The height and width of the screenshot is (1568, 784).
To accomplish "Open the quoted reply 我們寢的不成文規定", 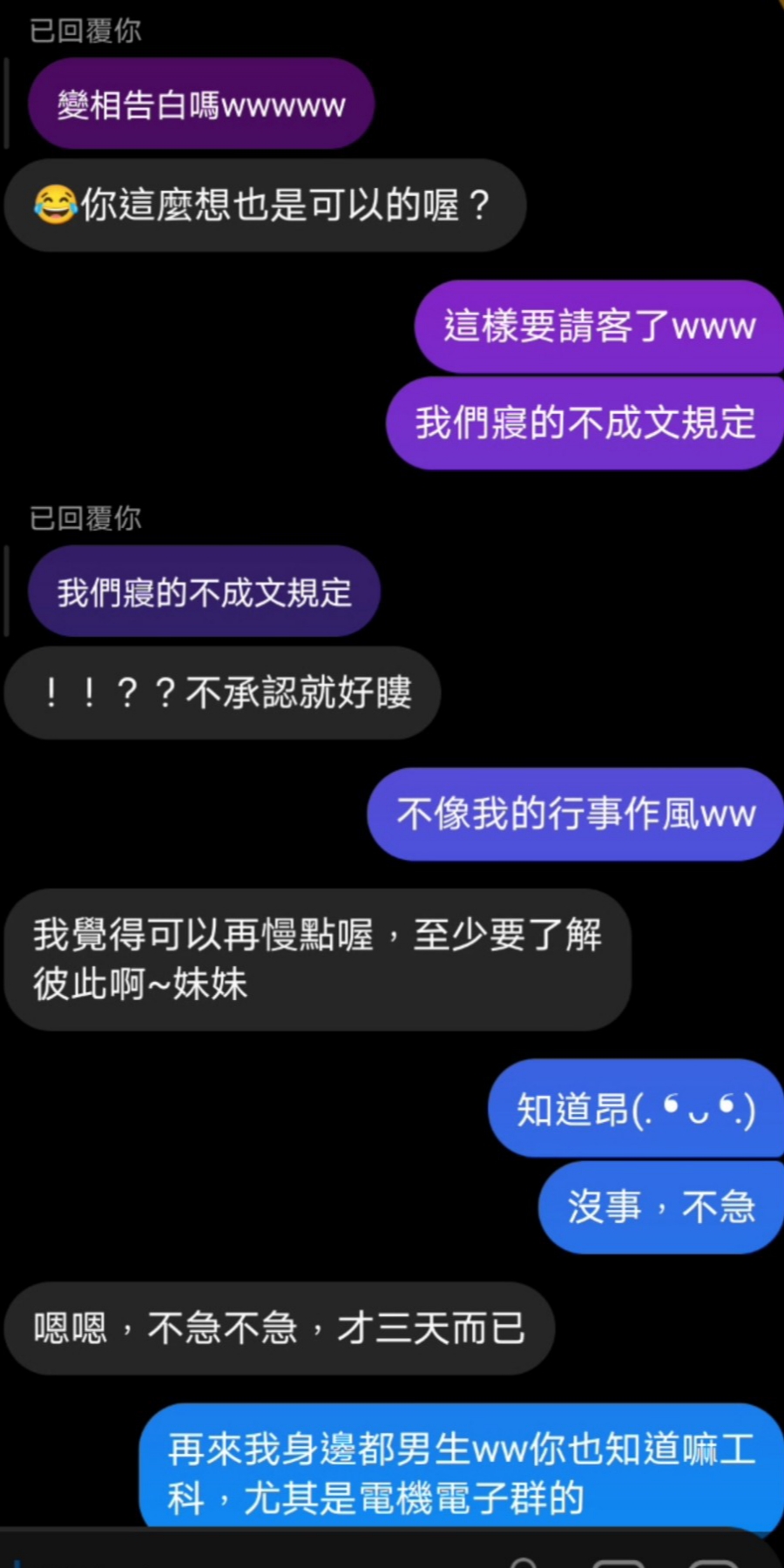I will pos(204,592).
